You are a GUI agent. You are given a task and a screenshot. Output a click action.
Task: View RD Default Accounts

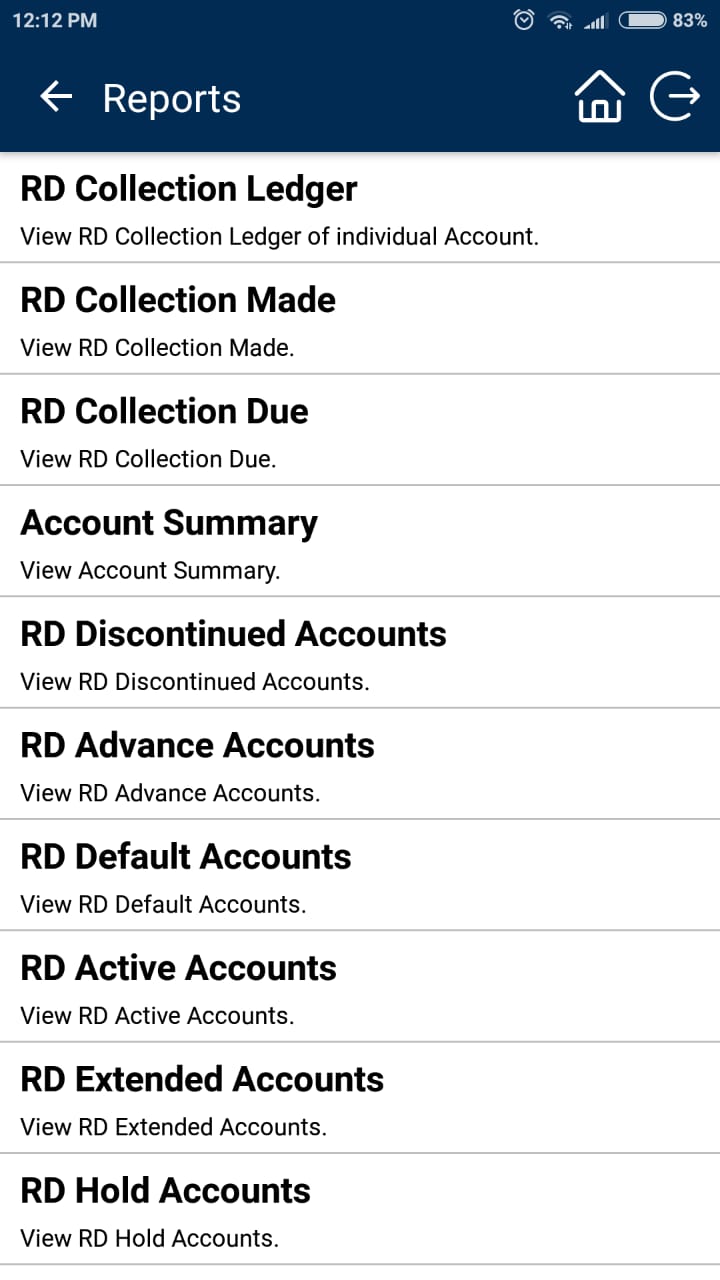(360, 876)
